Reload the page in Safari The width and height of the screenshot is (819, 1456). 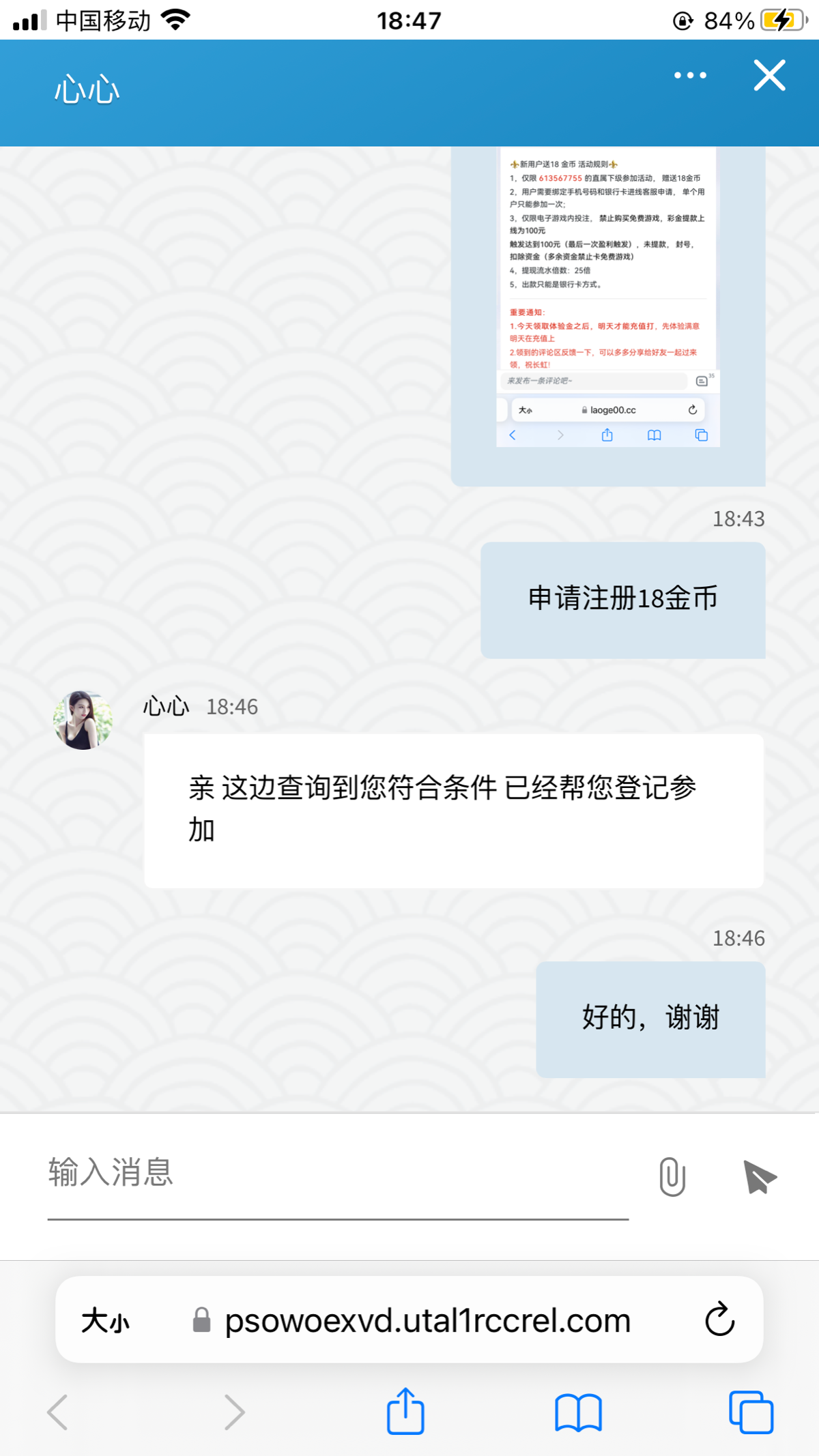click(719, 1320)
